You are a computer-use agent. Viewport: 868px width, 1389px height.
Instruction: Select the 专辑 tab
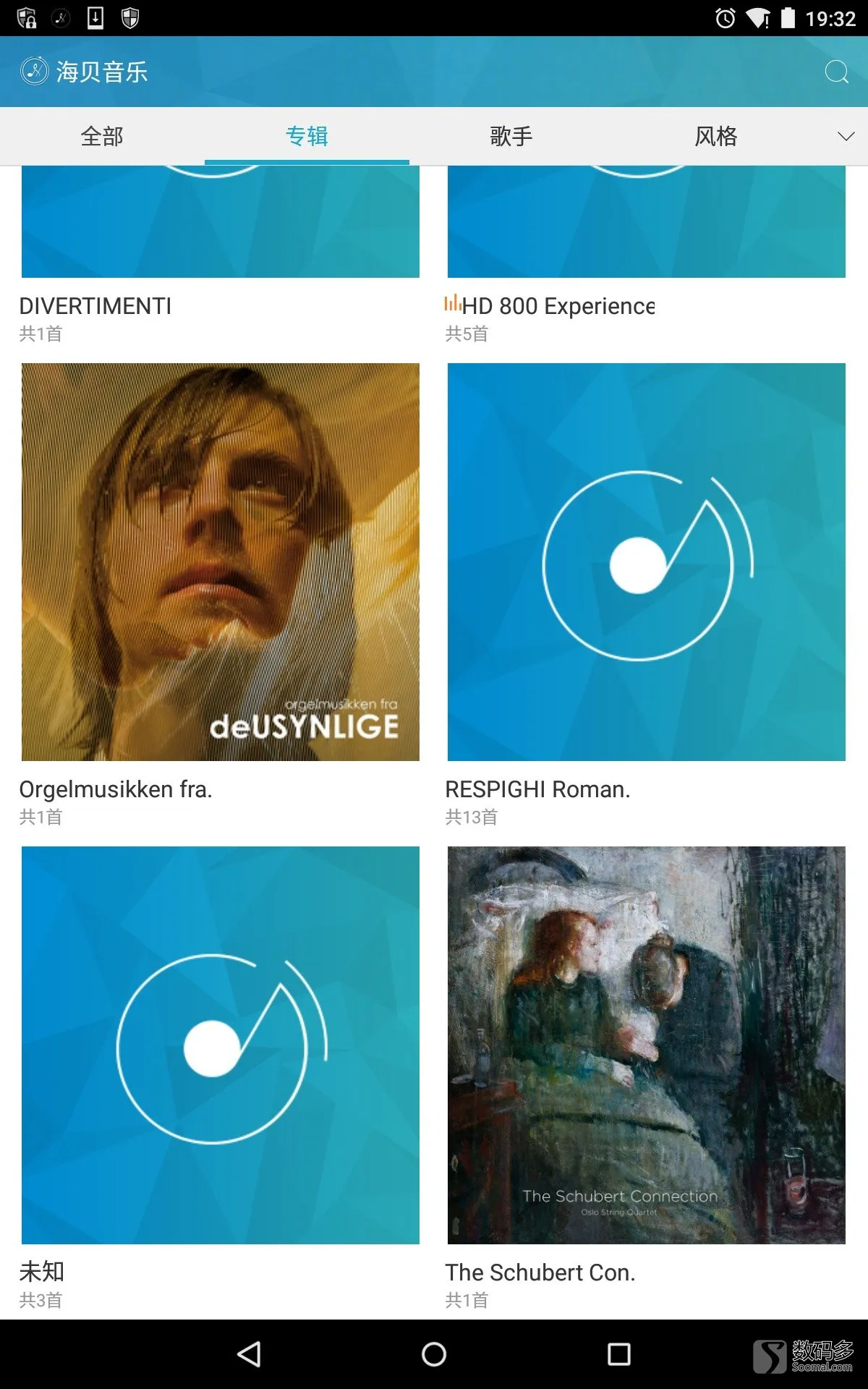(307, 136)
